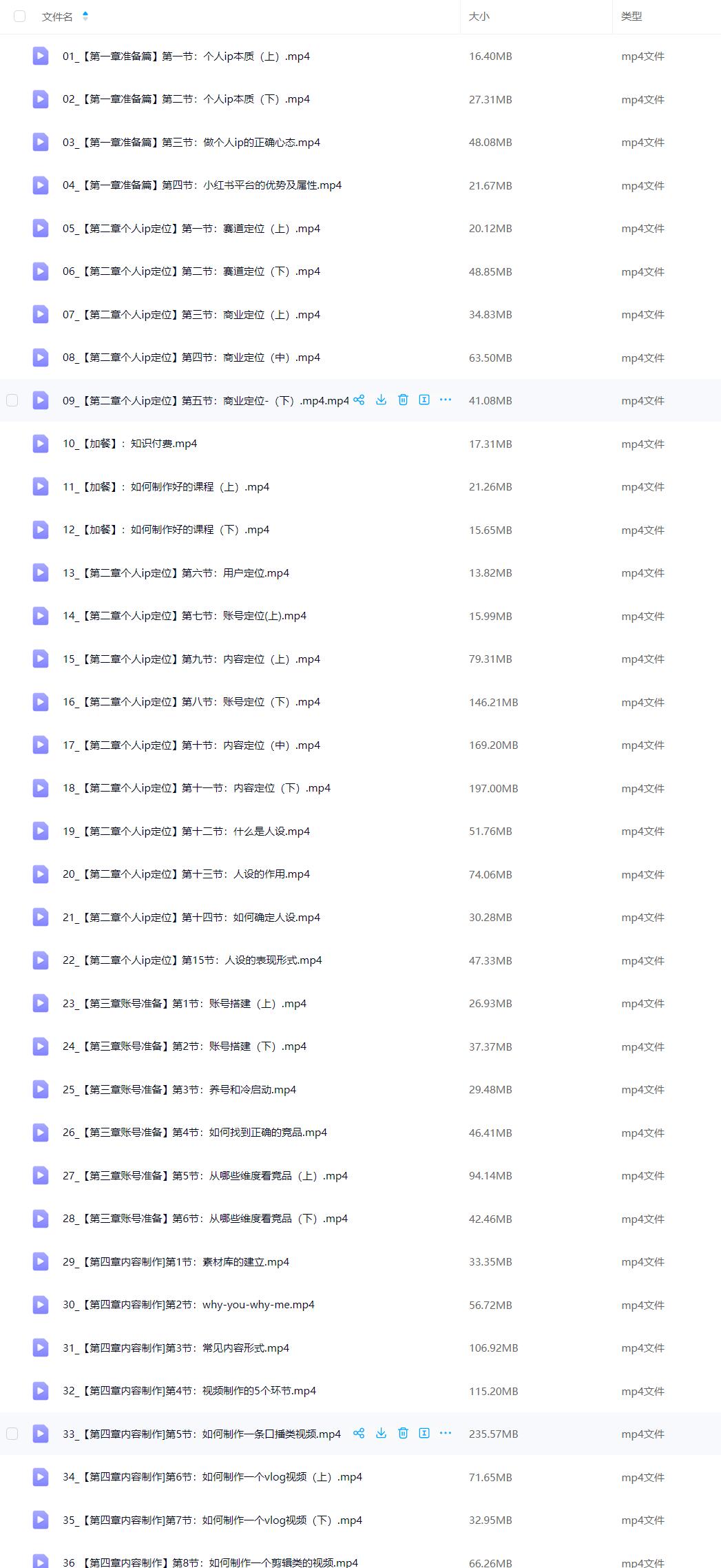Open video 01 个人ip本质（上）
The image size is (721, 1568).
(x=186, y=56)
